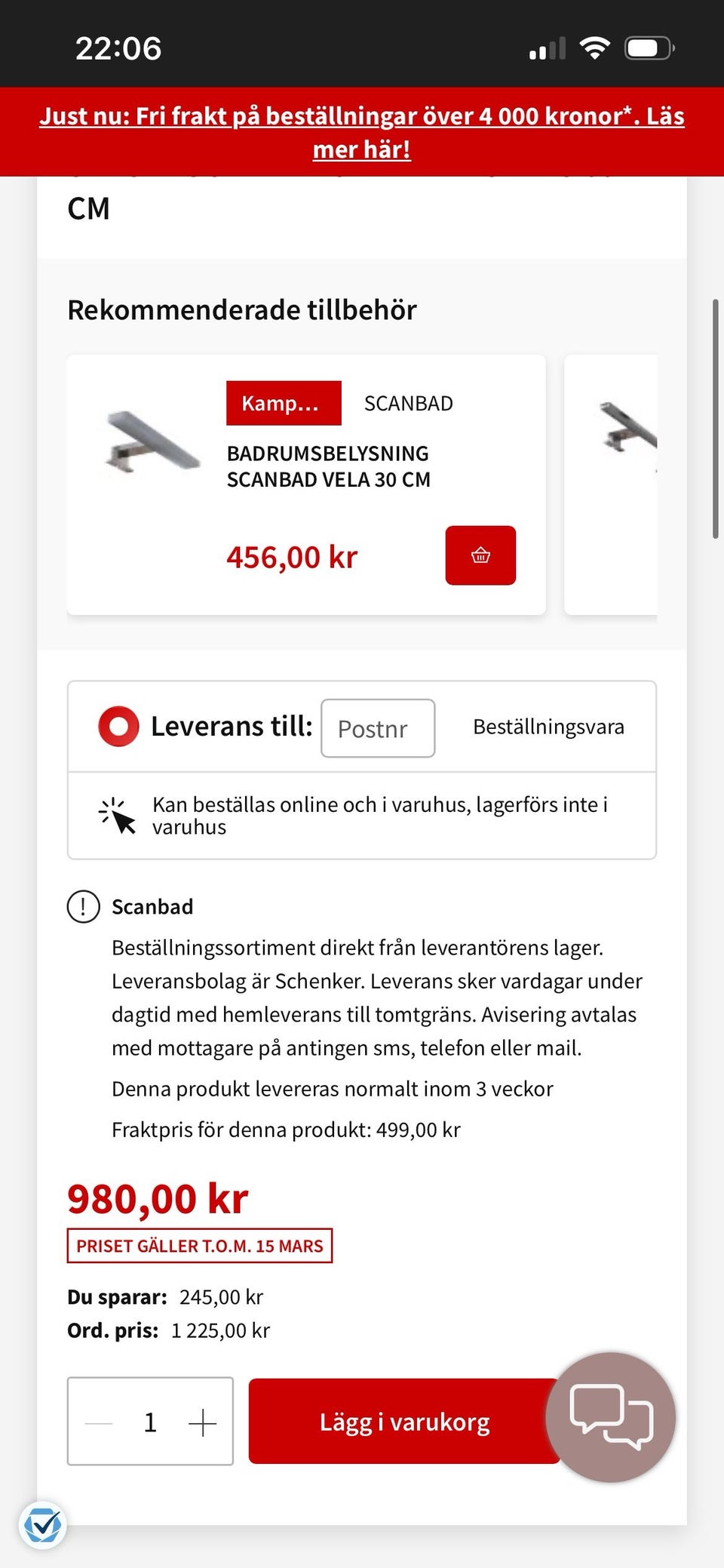The width and height of the screenshot is (724, 1568).
Task: Tap the cellular signal bars icon
Action: pos(546,48)
